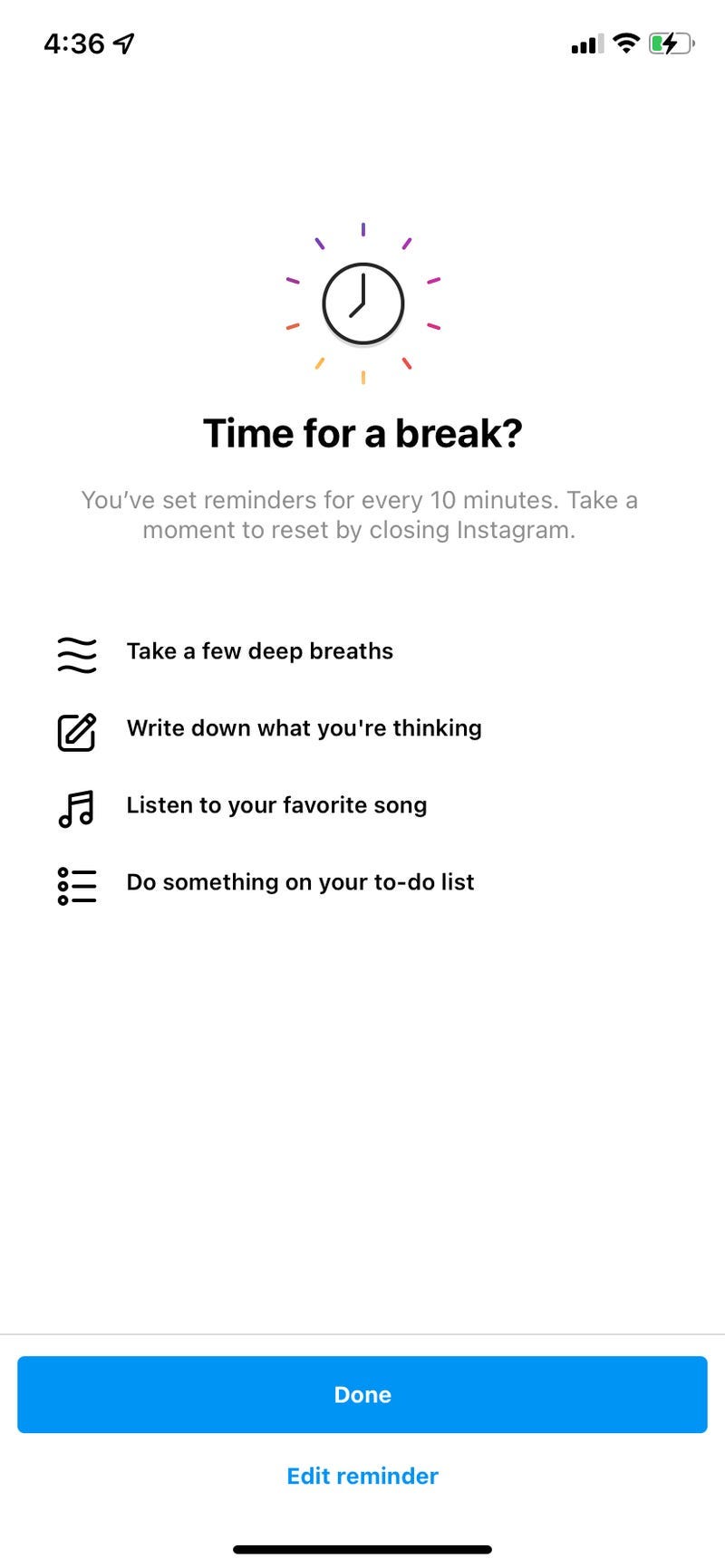
Task: Select the 'Take a few deep breaths' suggestion
Action: point(260,651)
